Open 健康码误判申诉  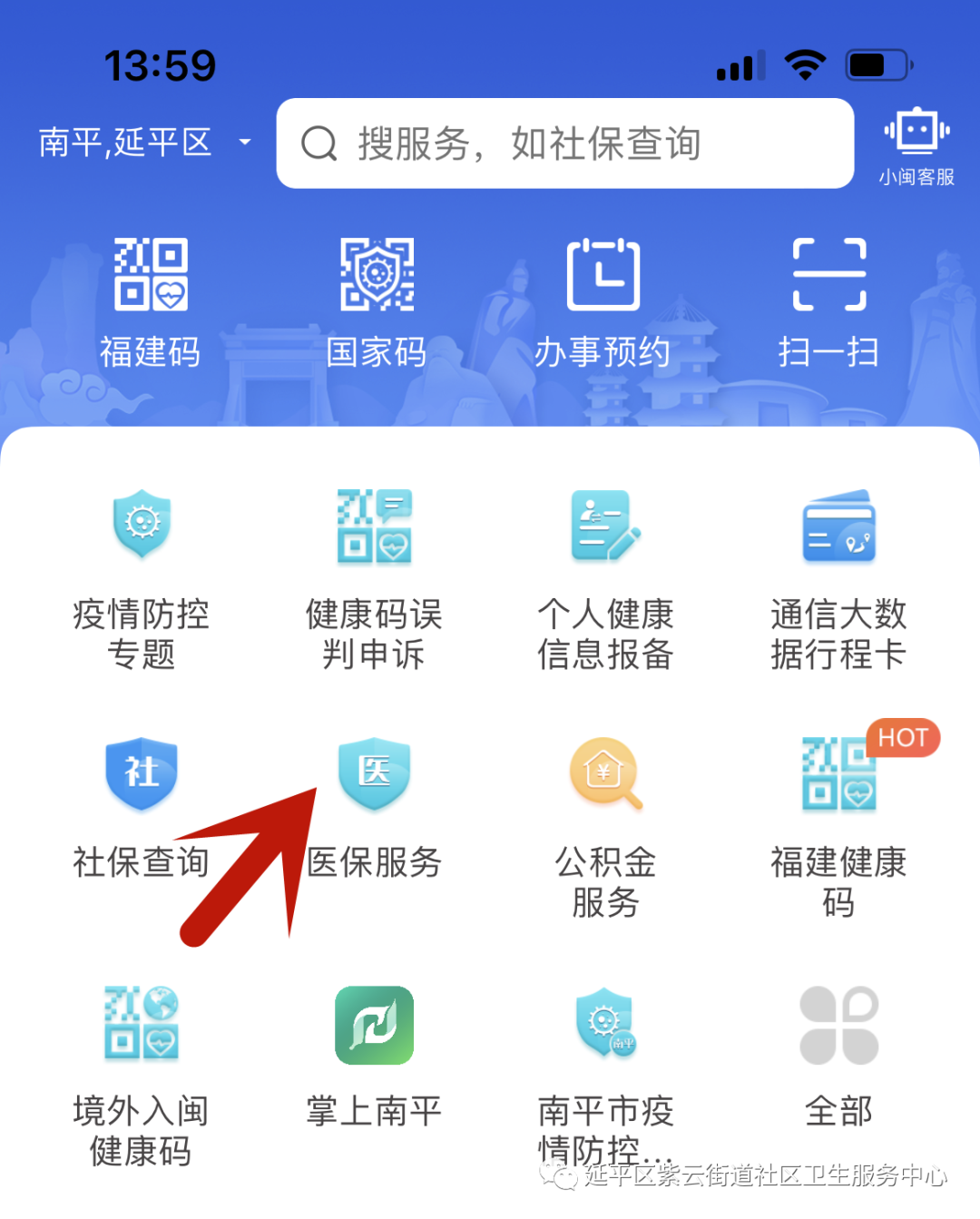[x=374, y=577]
